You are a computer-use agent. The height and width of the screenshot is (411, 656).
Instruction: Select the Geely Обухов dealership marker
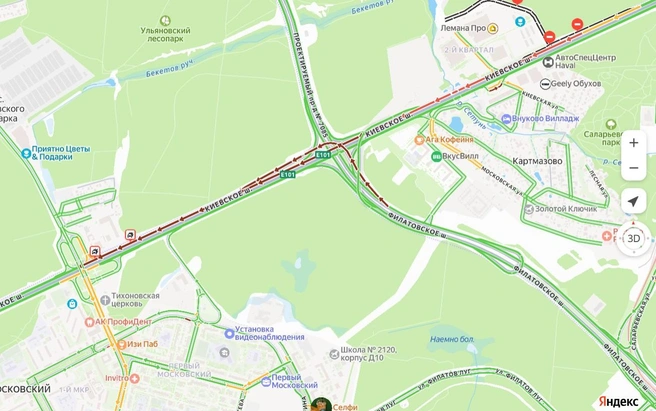pyautogui.click(x=547, y=85)
